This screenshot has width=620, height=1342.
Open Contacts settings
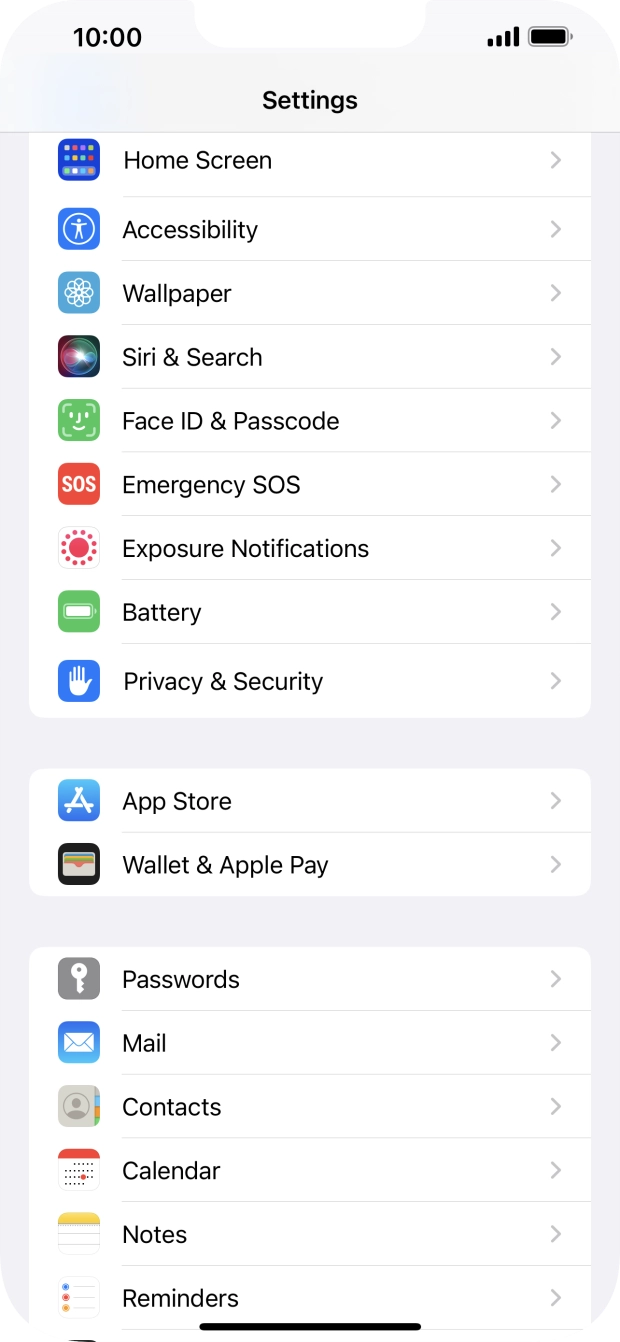[x=310, y=1107]
